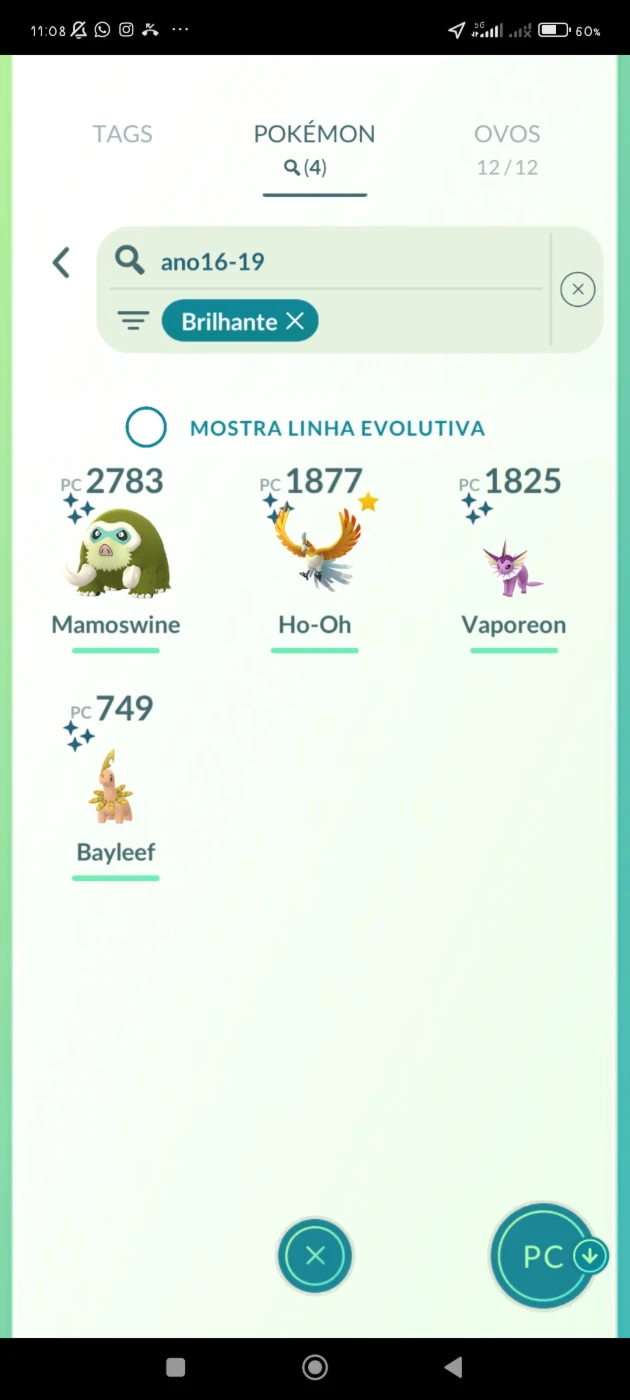Image resolution: width=630 pixels, height=1400 pixels.
Task: Go back using the search arrow
Action: 61,263
